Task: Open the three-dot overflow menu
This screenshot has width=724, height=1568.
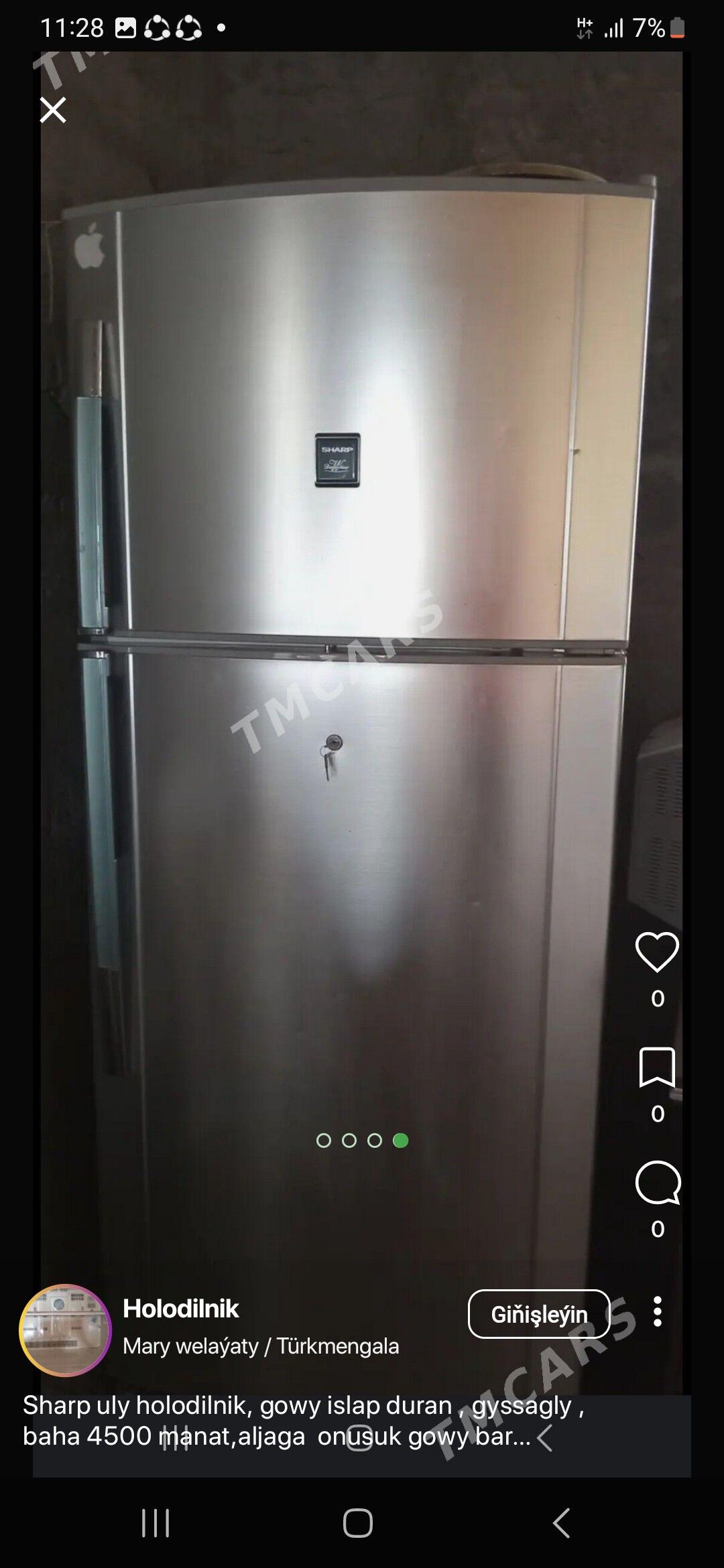Action: (658, 1311)
